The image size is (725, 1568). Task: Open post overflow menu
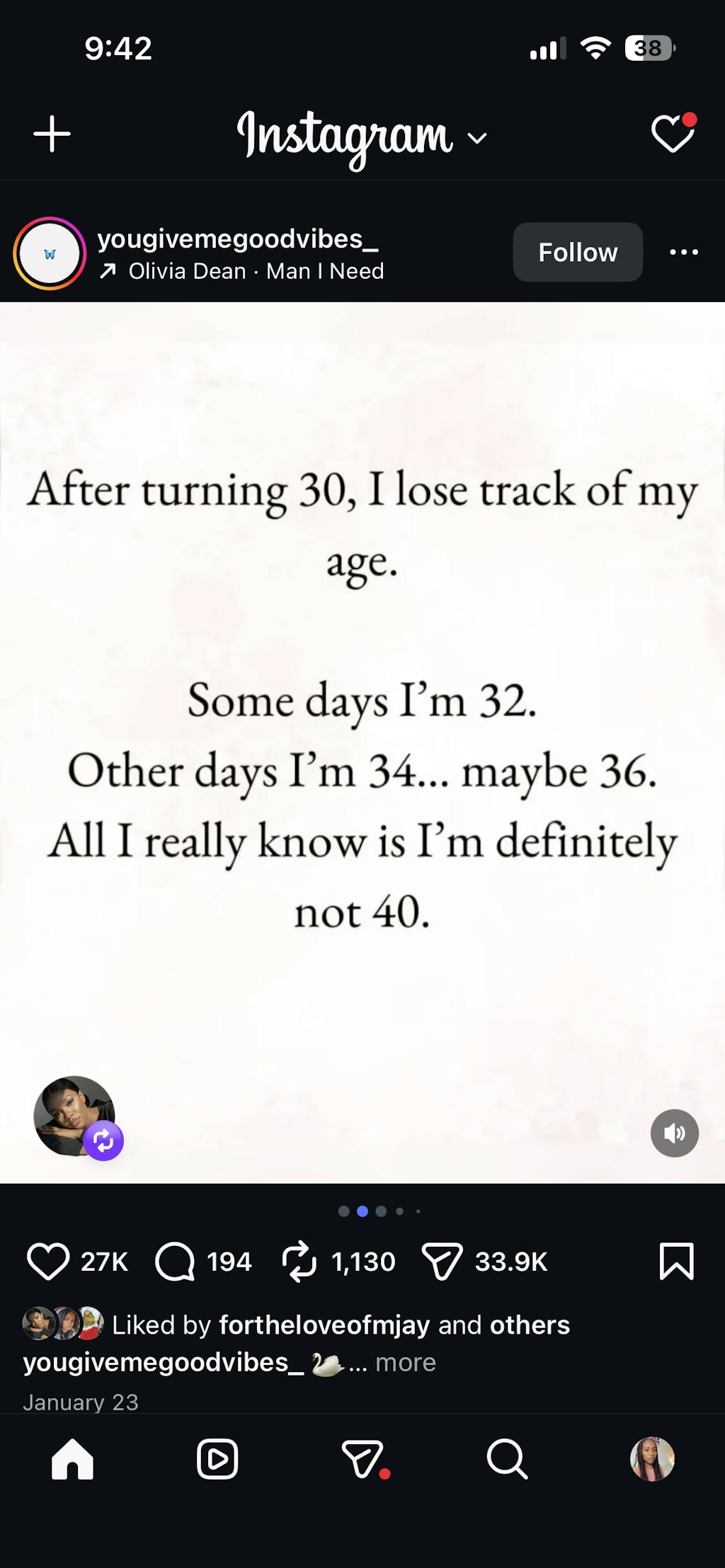684,252
